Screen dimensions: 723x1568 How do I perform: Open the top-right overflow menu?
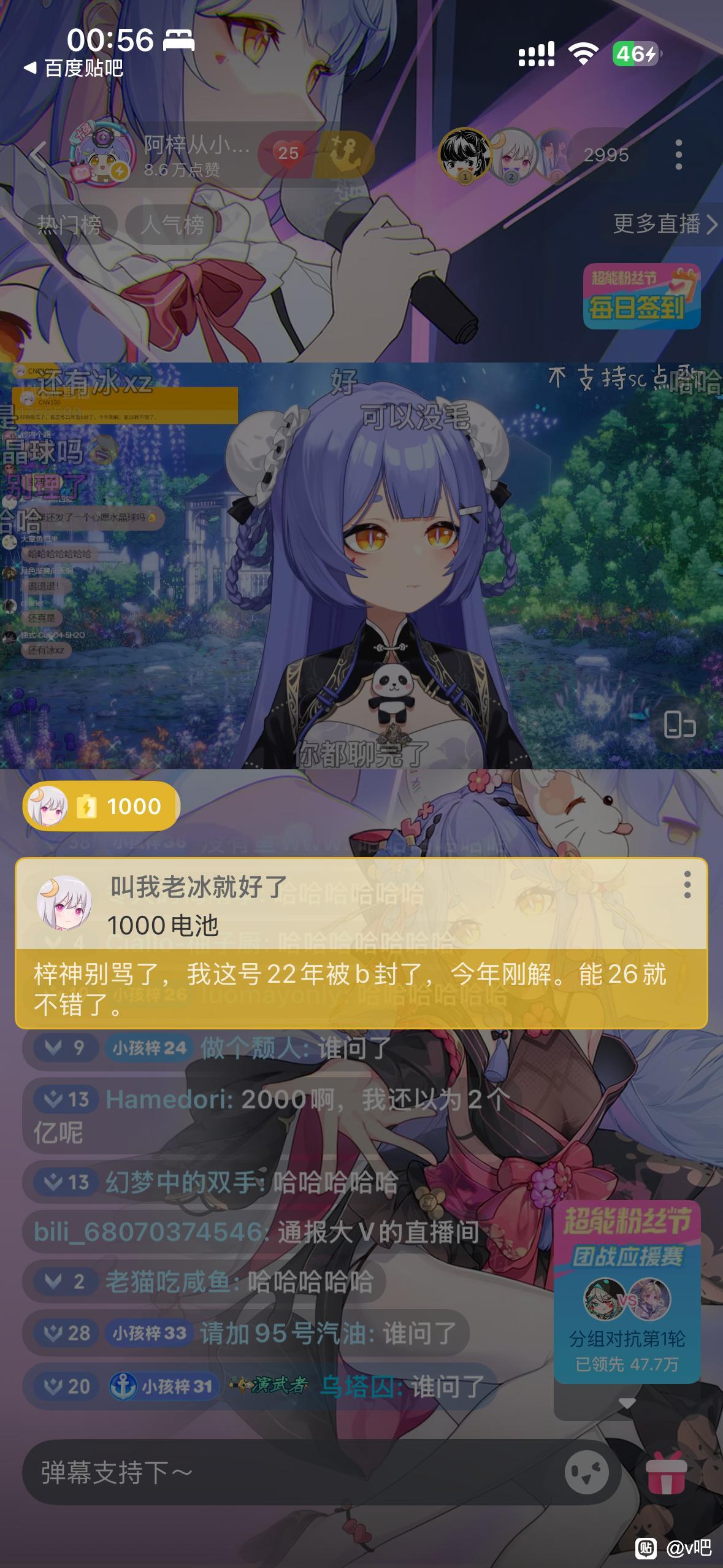[678, 155]
